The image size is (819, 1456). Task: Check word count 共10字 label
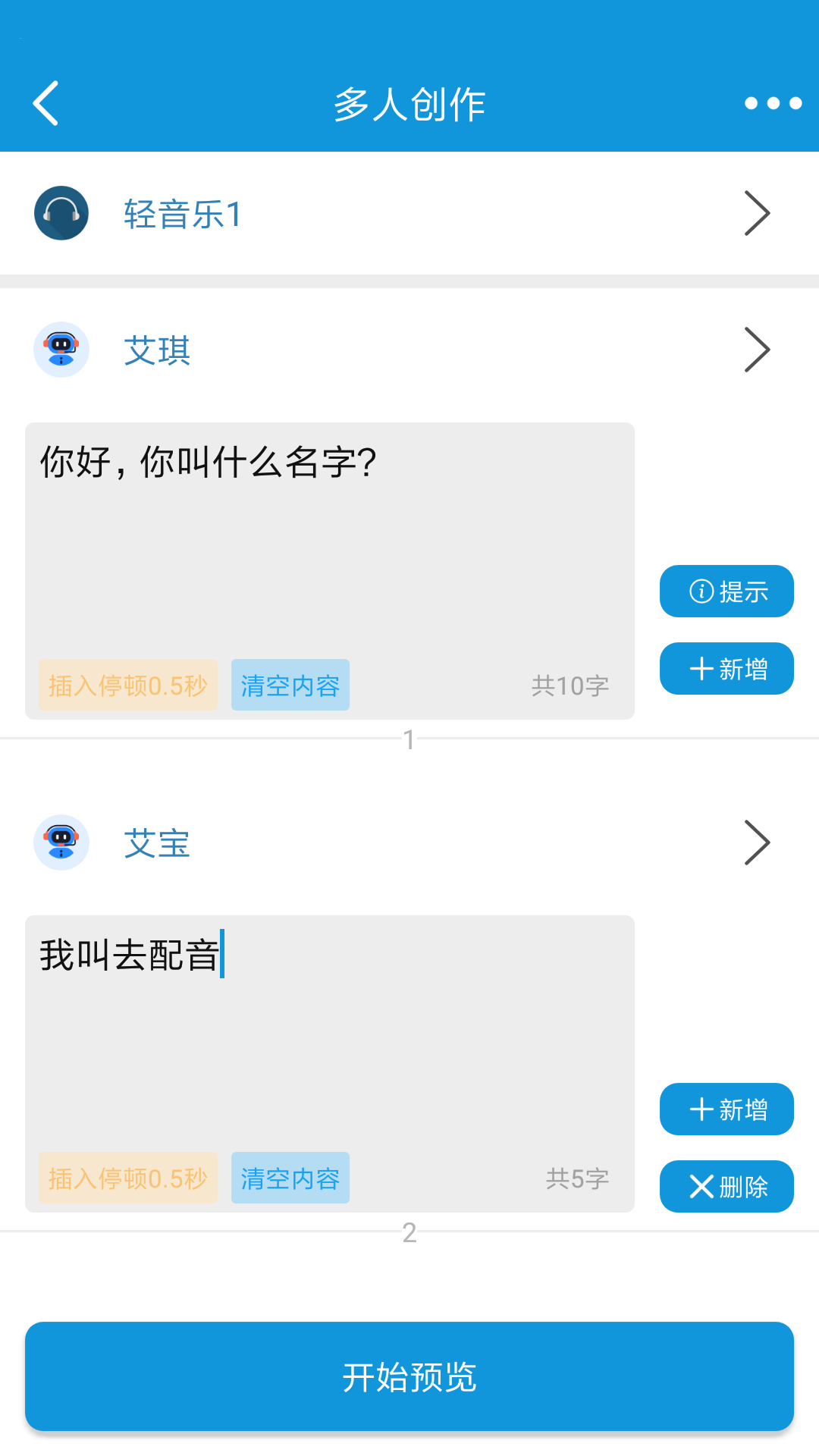[x=570, y=685]
